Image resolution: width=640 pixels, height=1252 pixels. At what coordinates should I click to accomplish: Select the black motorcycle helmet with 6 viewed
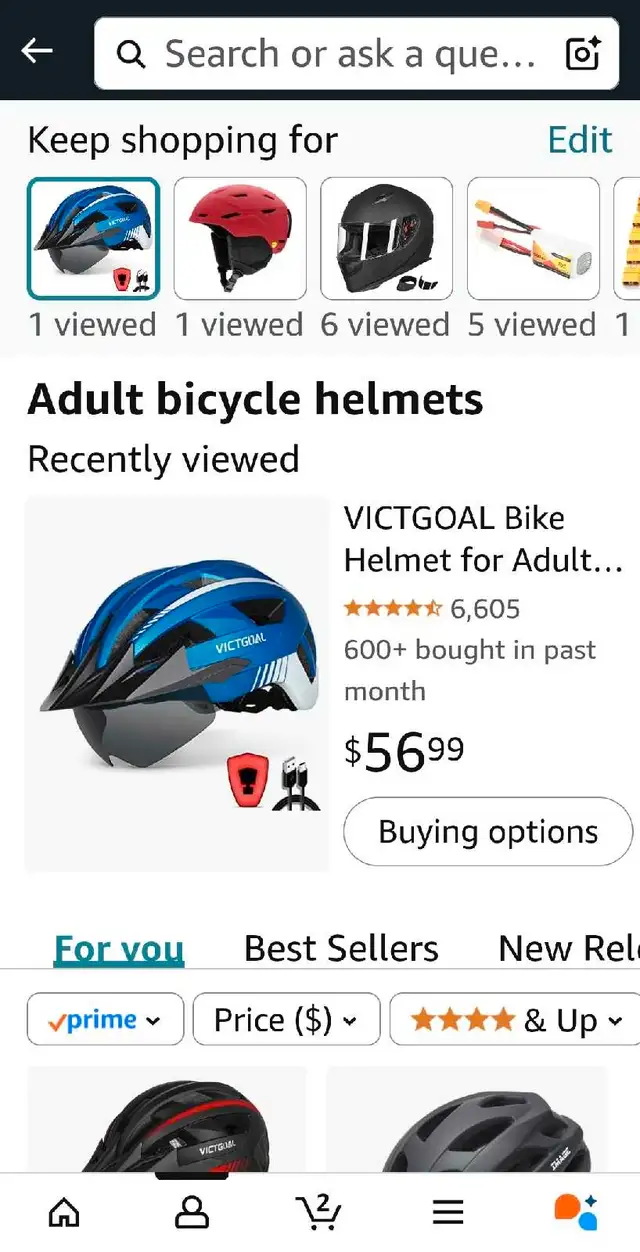pos(386,238)
